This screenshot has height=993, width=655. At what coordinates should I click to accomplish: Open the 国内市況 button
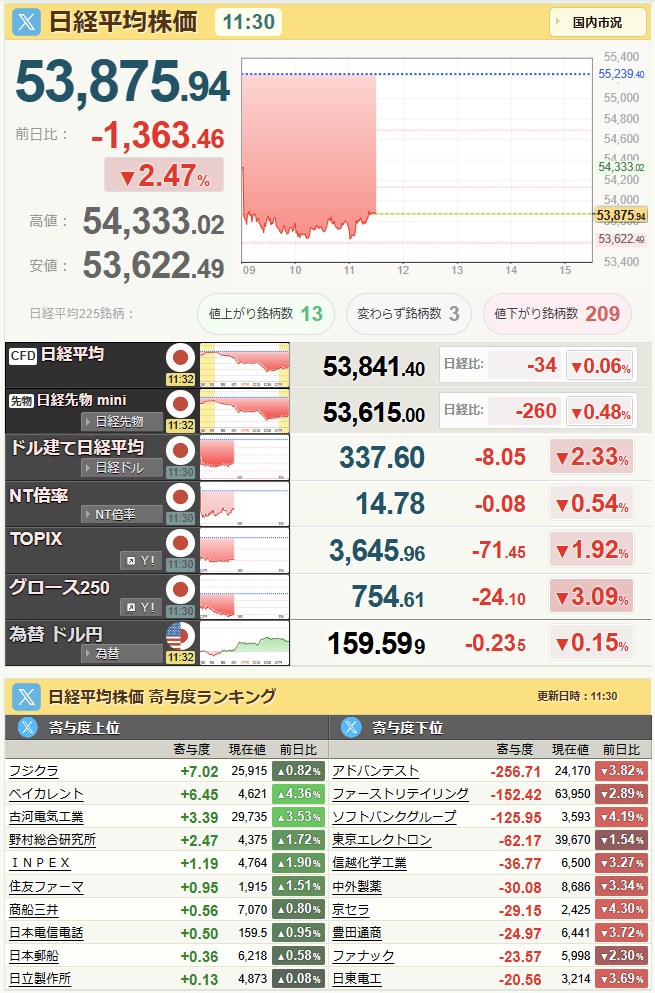(597, 22)
